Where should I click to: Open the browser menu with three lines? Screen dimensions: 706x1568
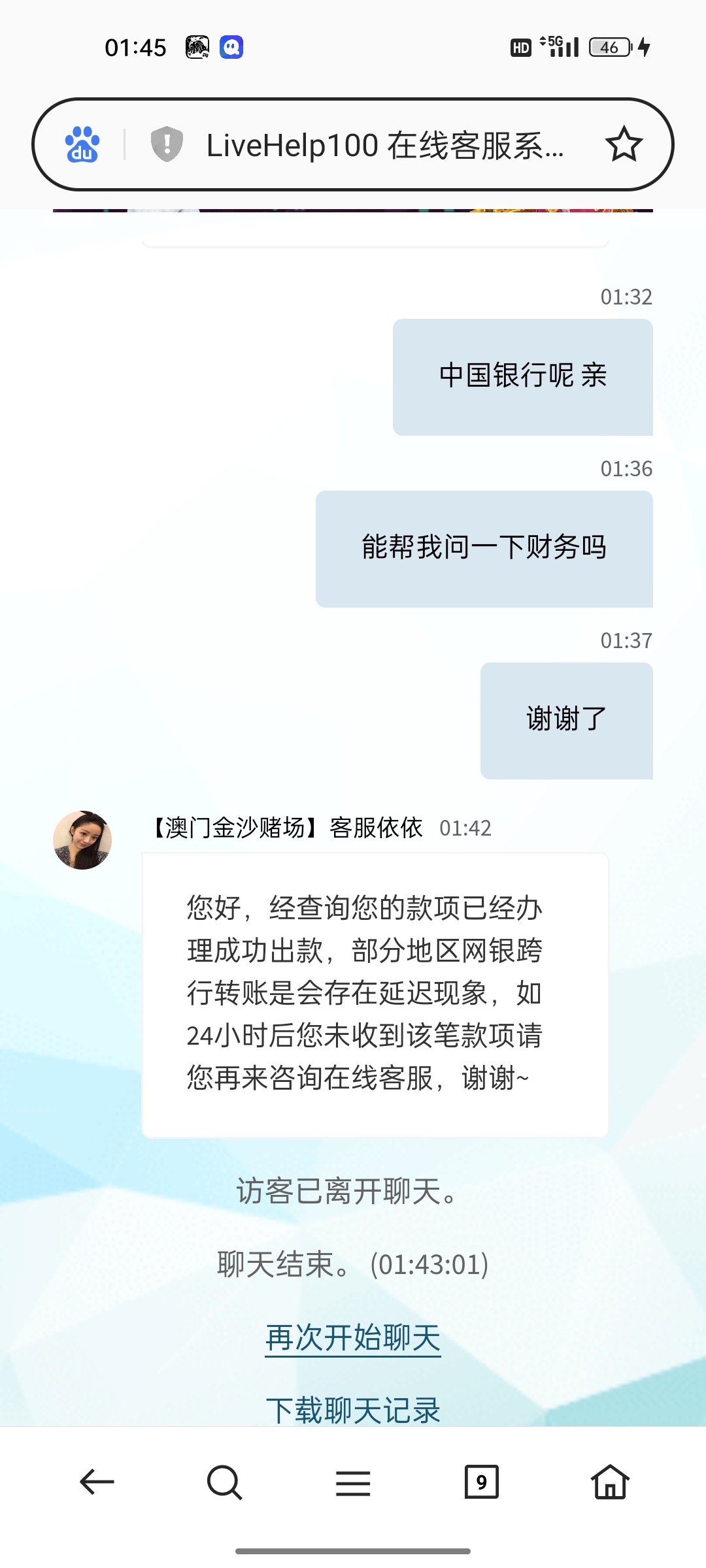[x=353, y=1482]
